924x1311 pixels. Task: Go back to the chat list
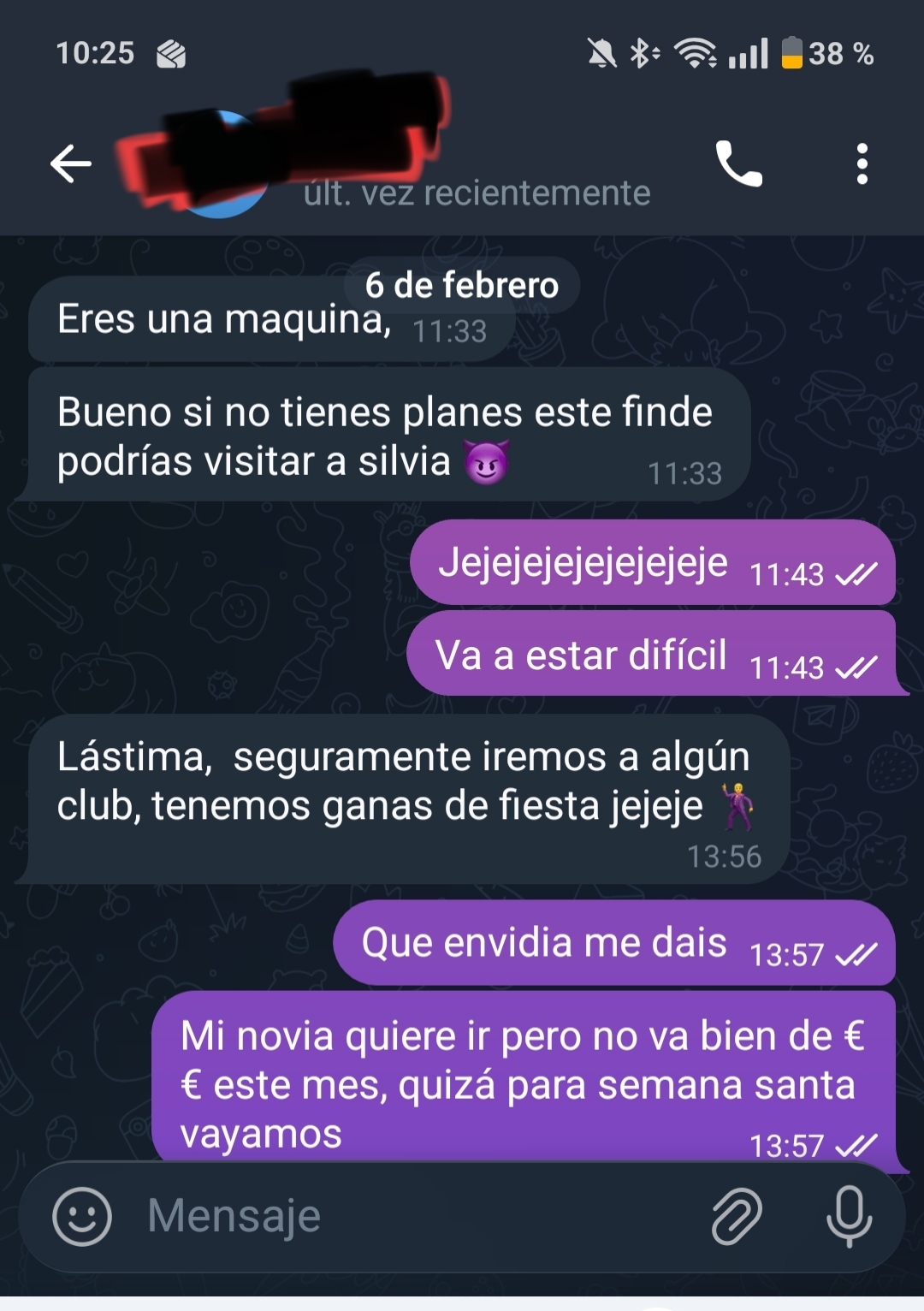click(71, 163)
